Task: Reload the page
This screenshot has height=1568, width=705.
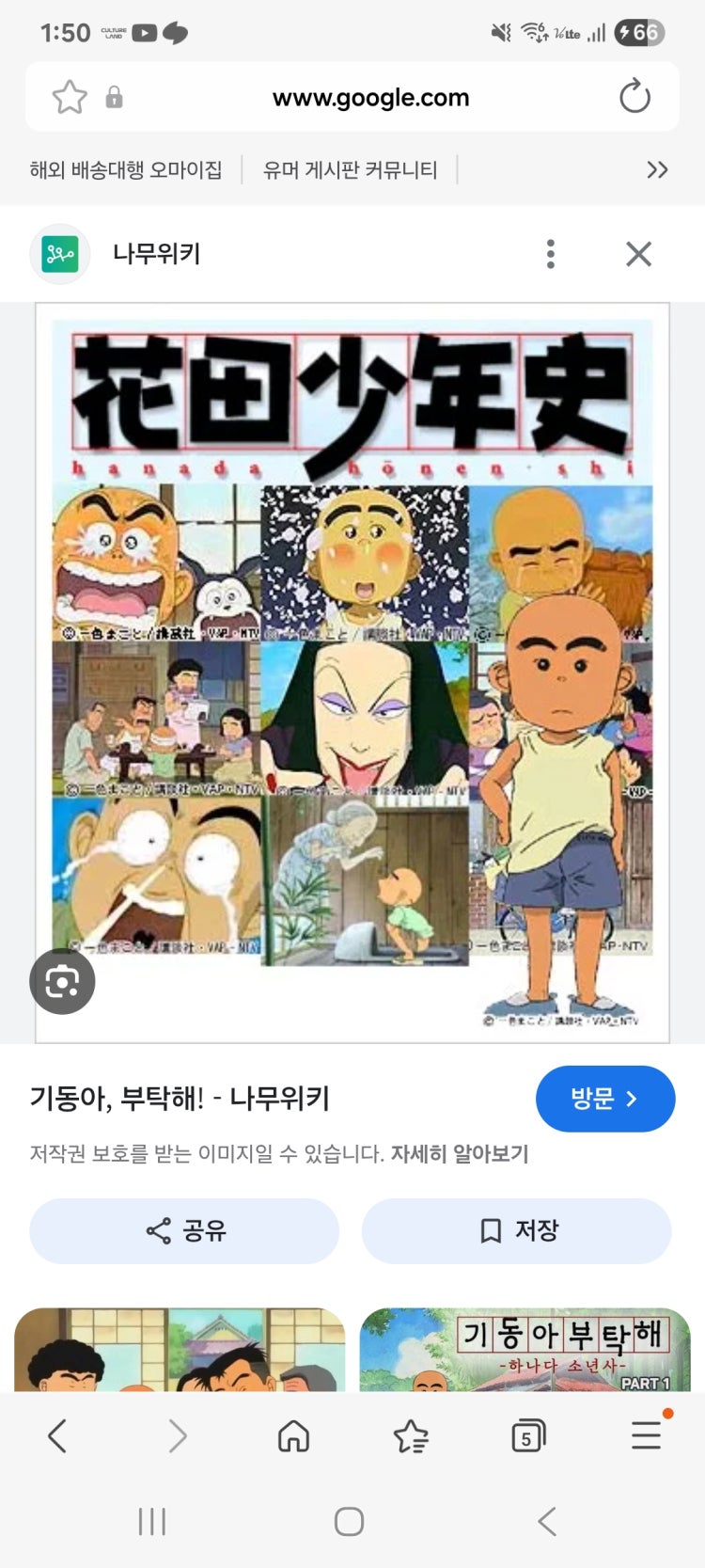Action: 634,97
